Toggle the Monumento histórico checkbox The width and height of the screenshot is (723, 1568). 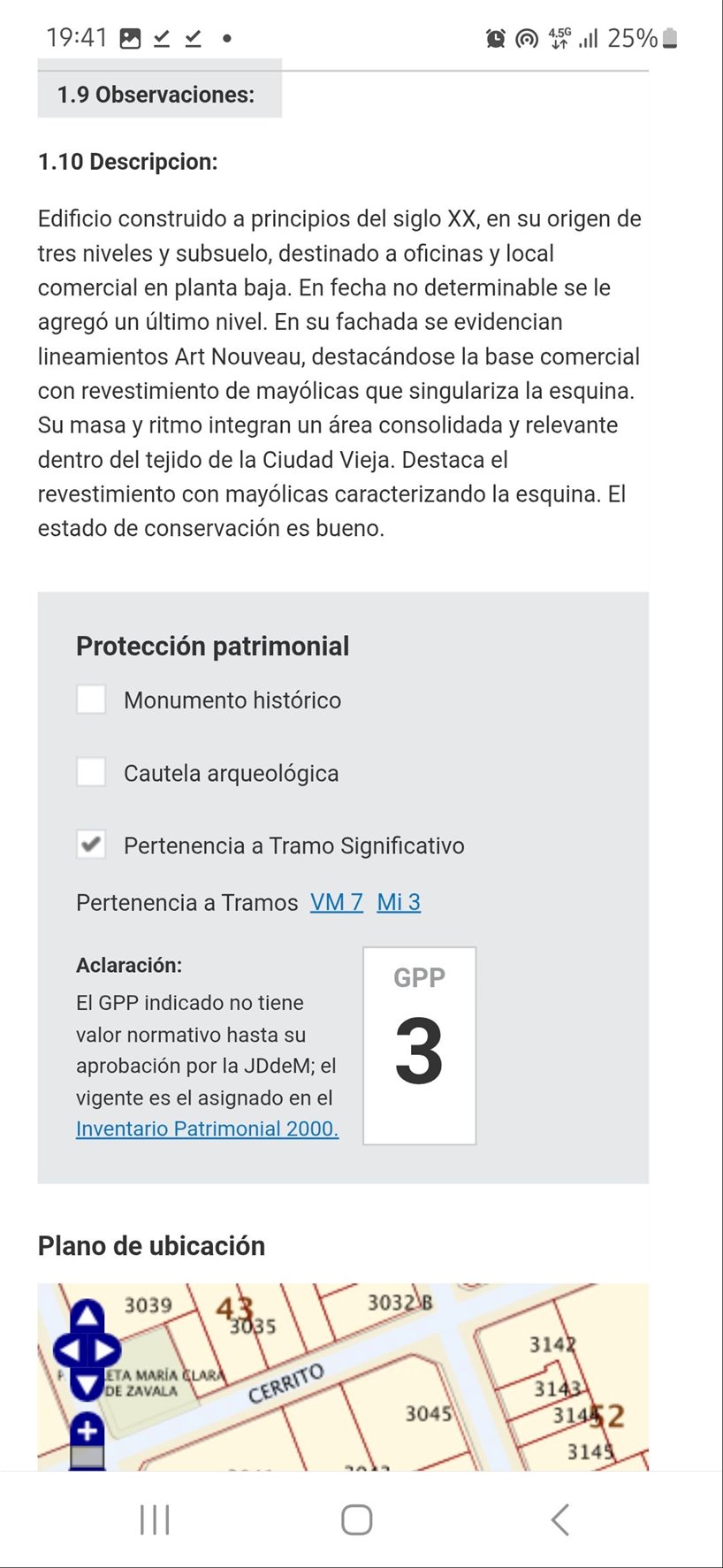coord(91,700)
